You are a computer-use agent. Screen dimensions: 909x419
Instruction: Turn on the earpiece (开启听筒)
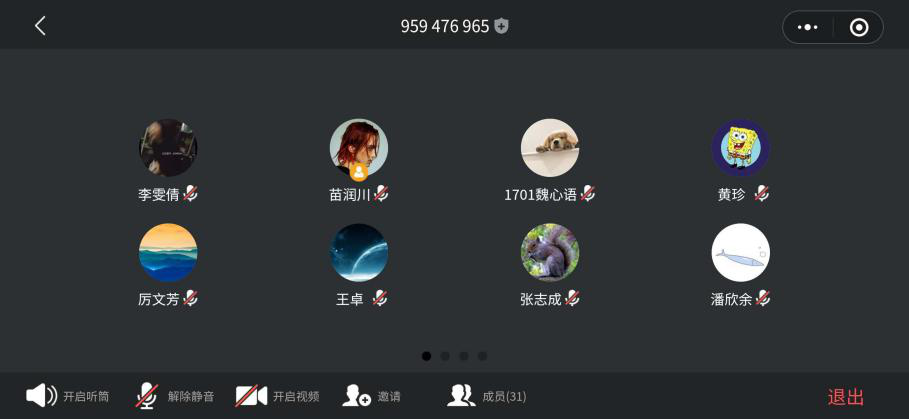tap(67, 396)
